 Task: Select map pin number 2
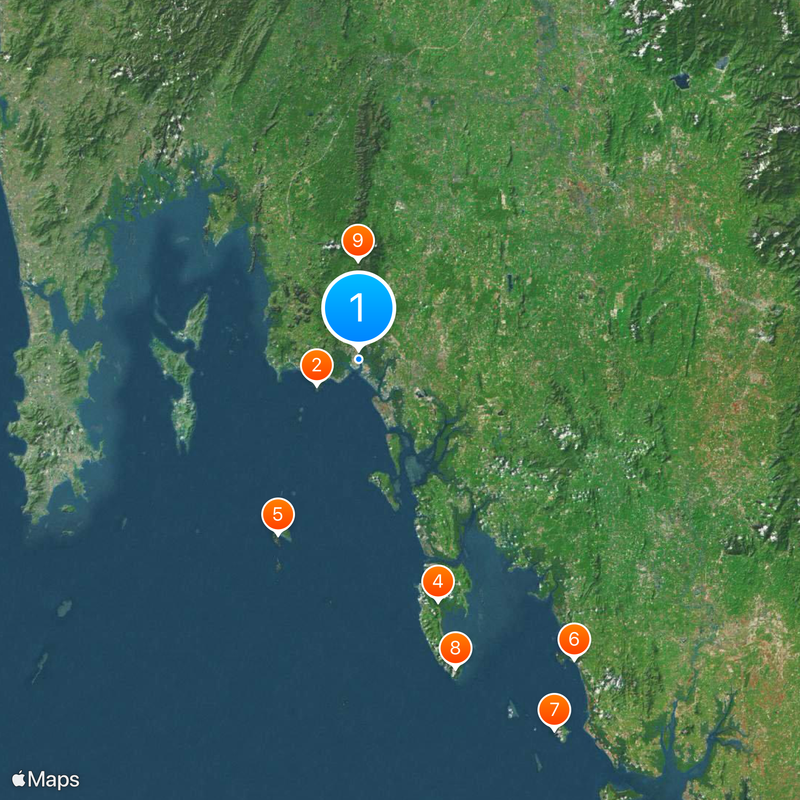(317, 366)
